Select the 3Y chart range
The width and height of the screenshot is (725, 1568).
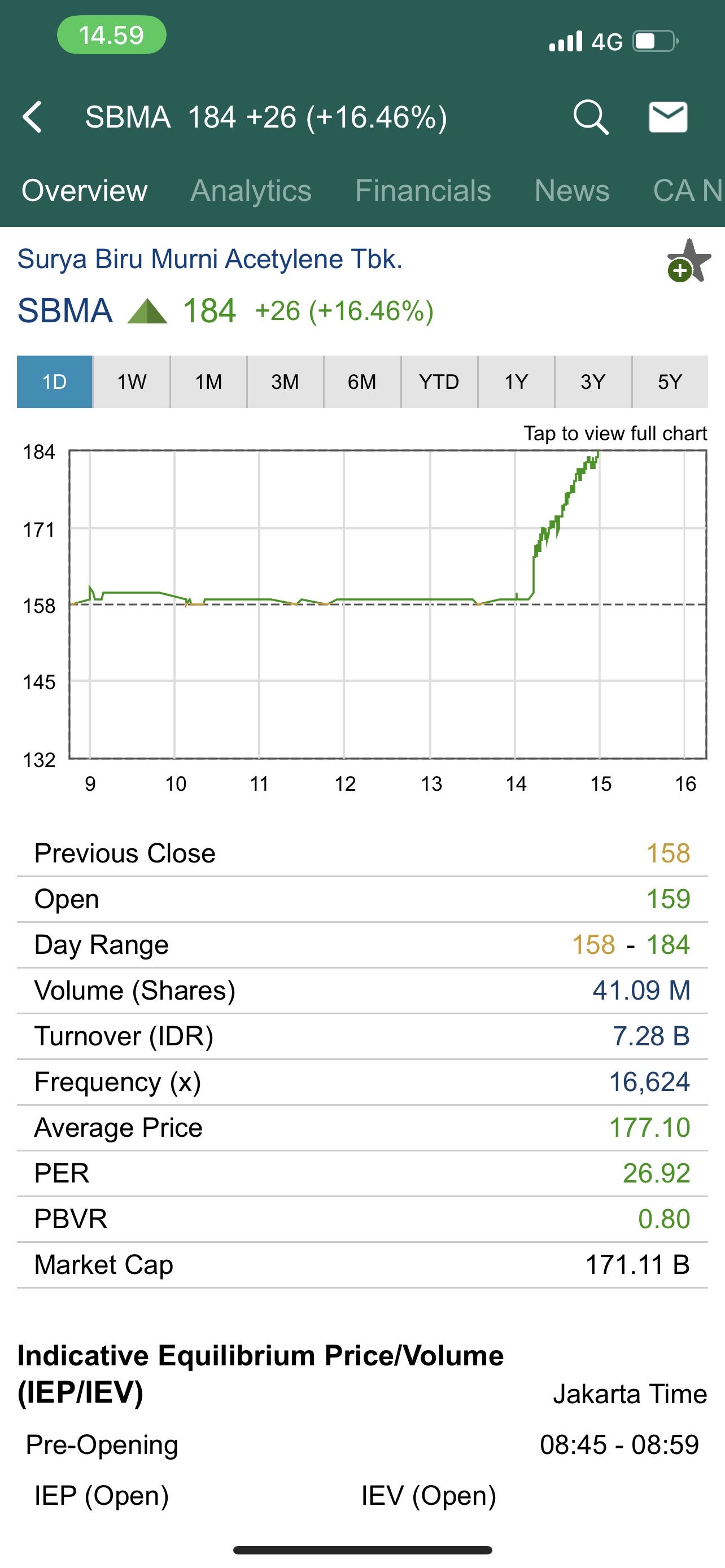click(x=593, y=382)
